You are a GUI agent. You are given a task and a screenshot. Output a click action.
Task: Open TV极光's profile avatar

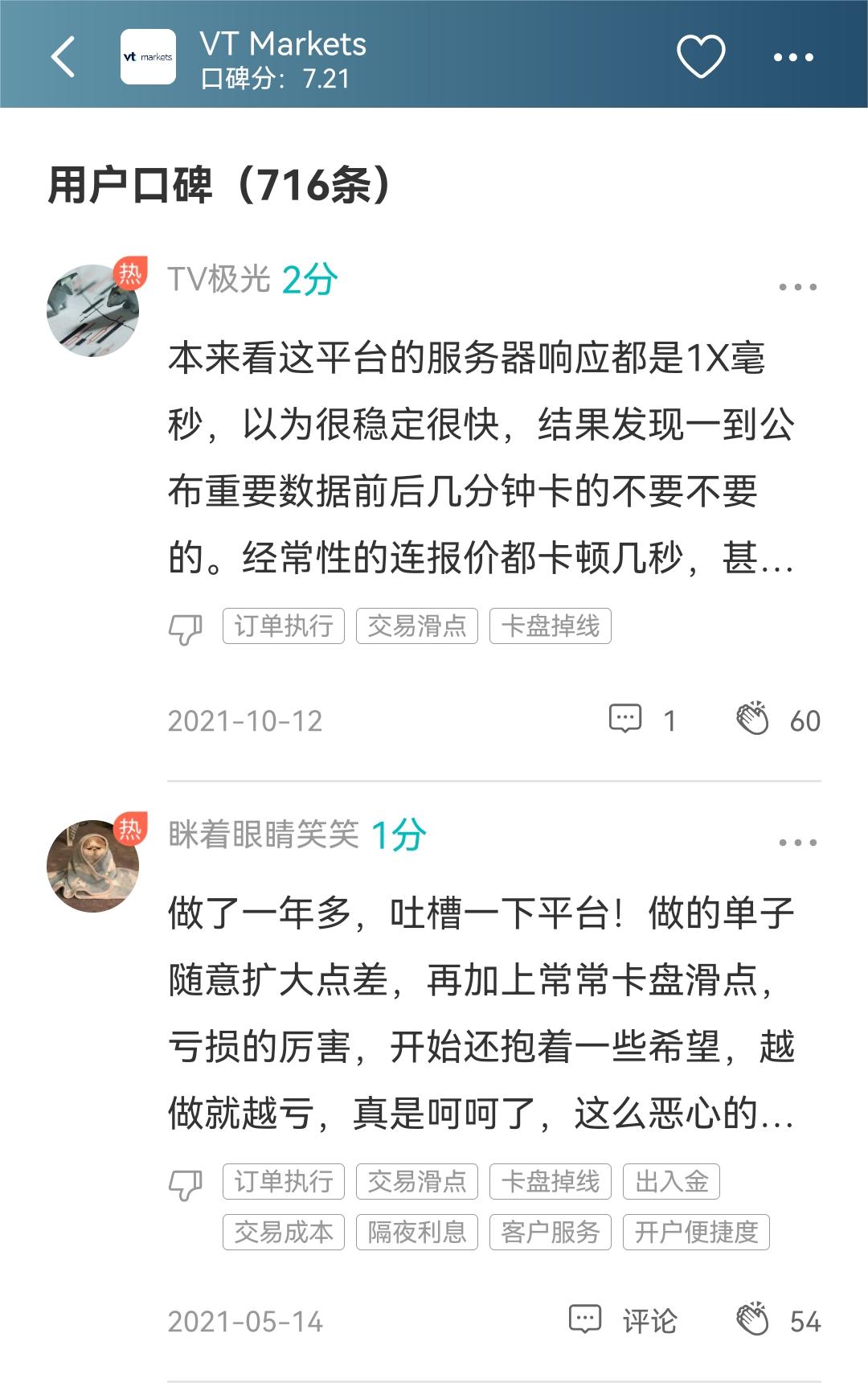pos(93,310)
